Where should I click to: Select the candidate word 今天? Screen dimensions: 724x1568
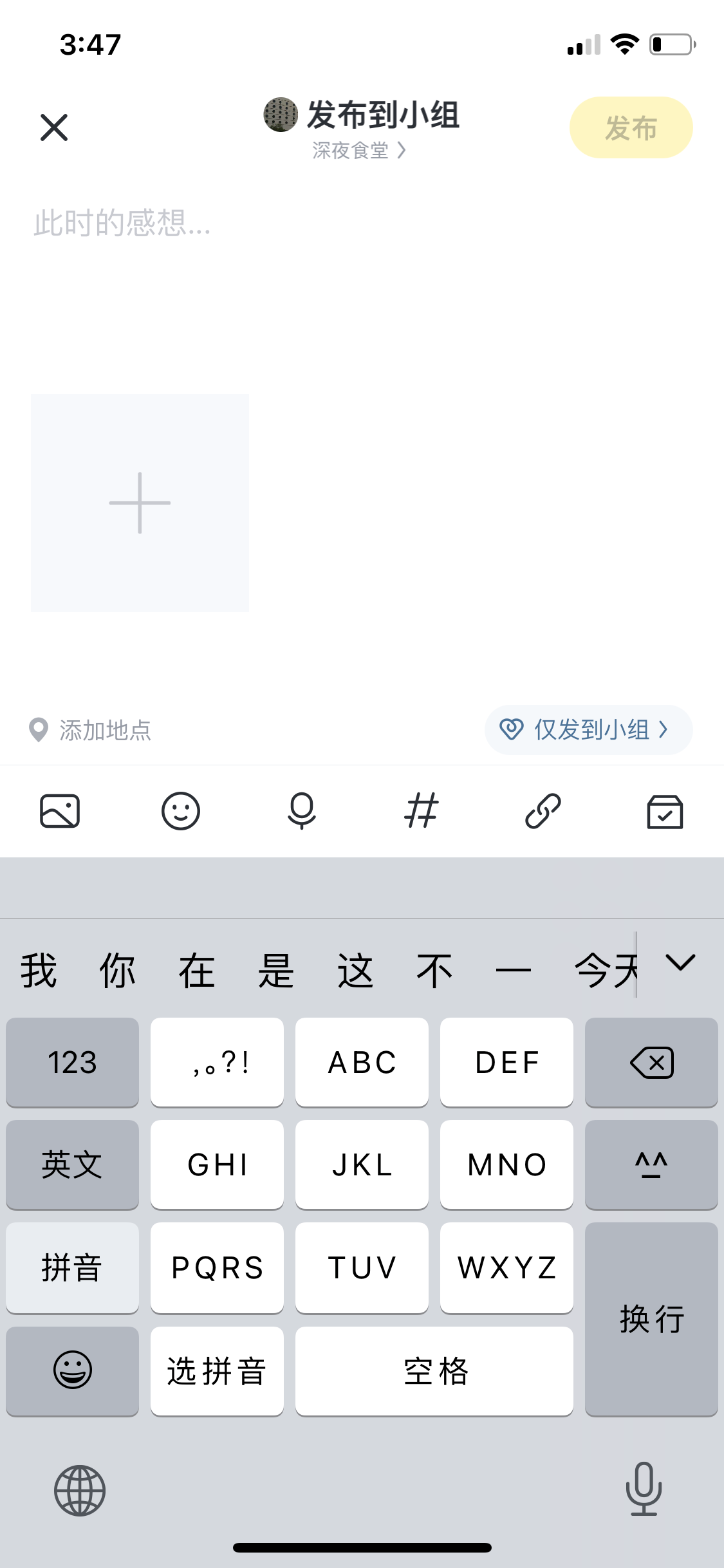tap(605, 971)
